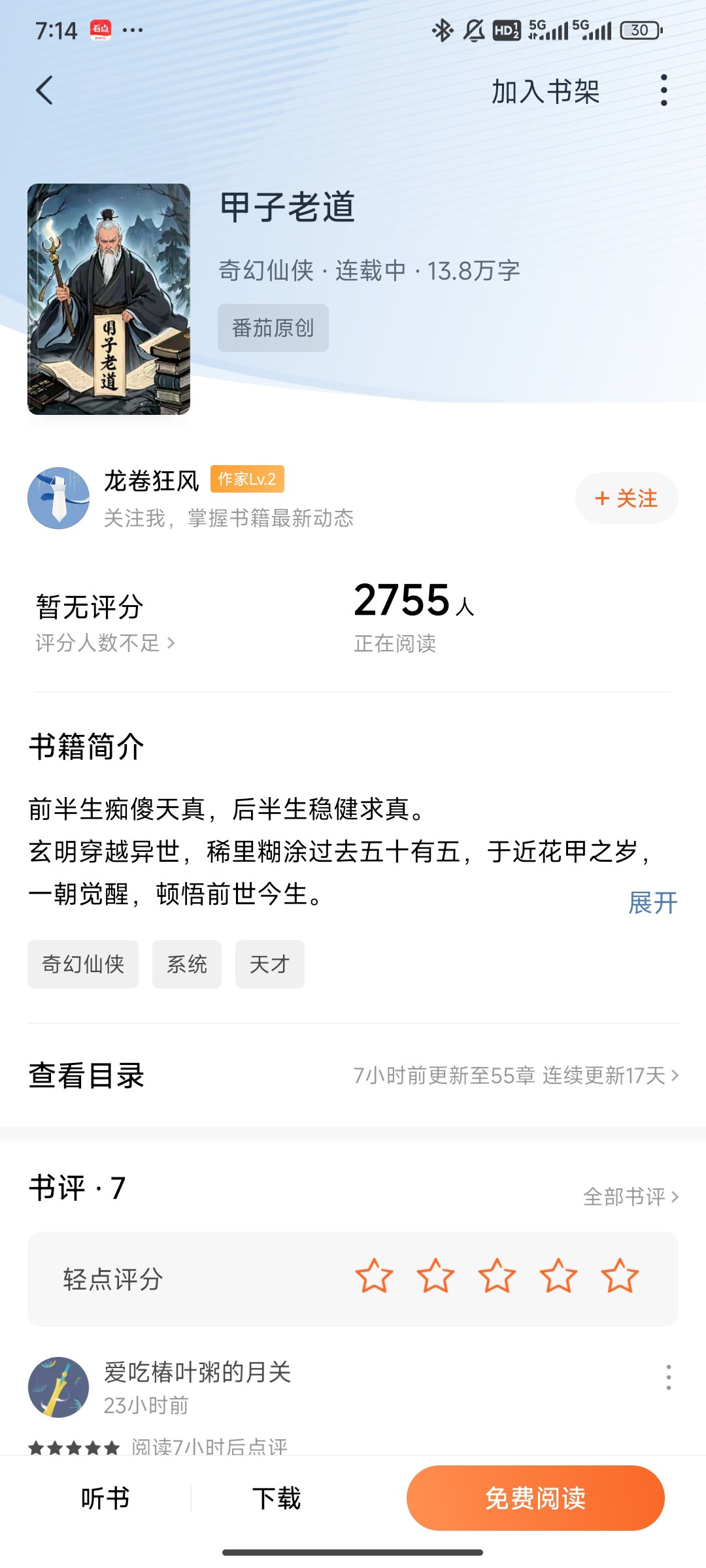
Task: View 全部书评 reviews
Action: coord(630,1197)
